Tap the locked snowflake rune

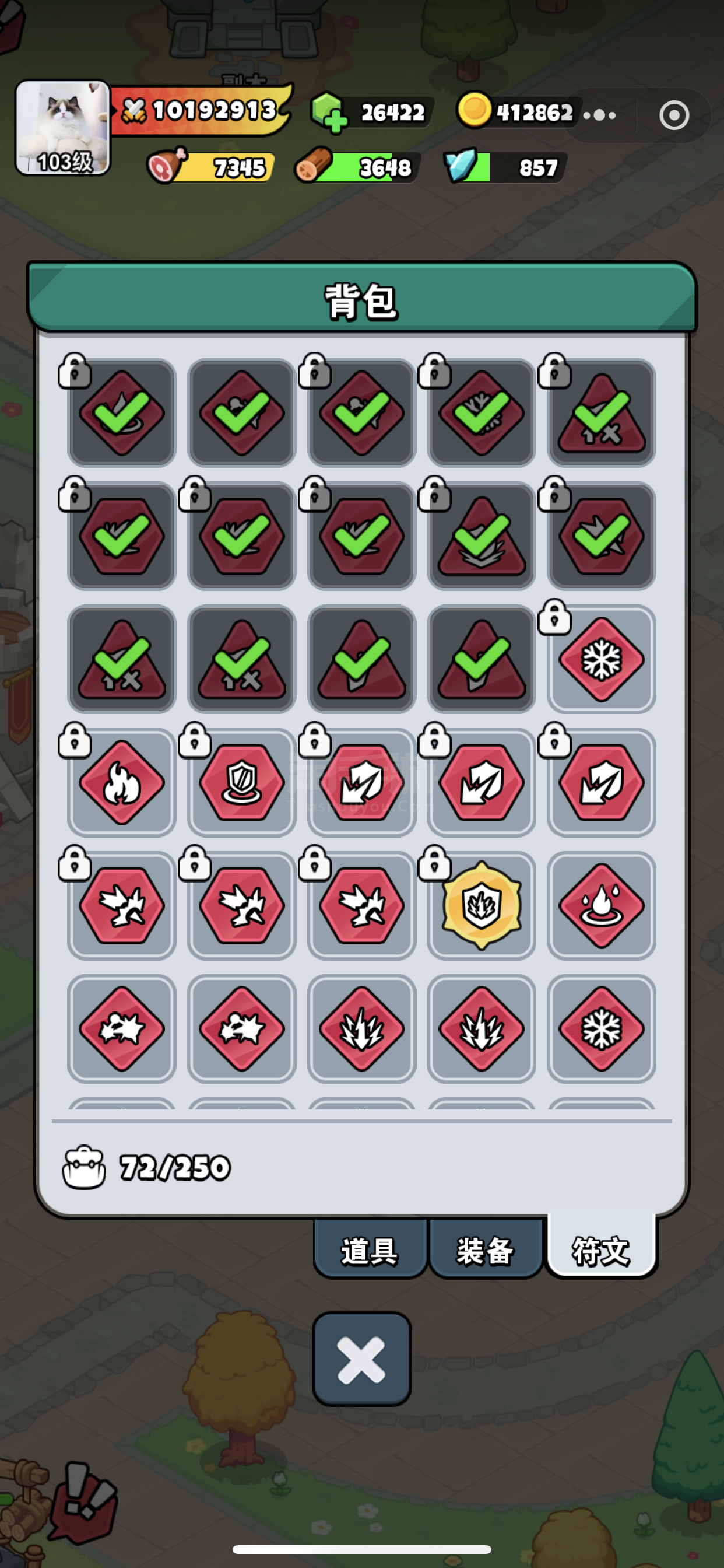coord(601,659)
